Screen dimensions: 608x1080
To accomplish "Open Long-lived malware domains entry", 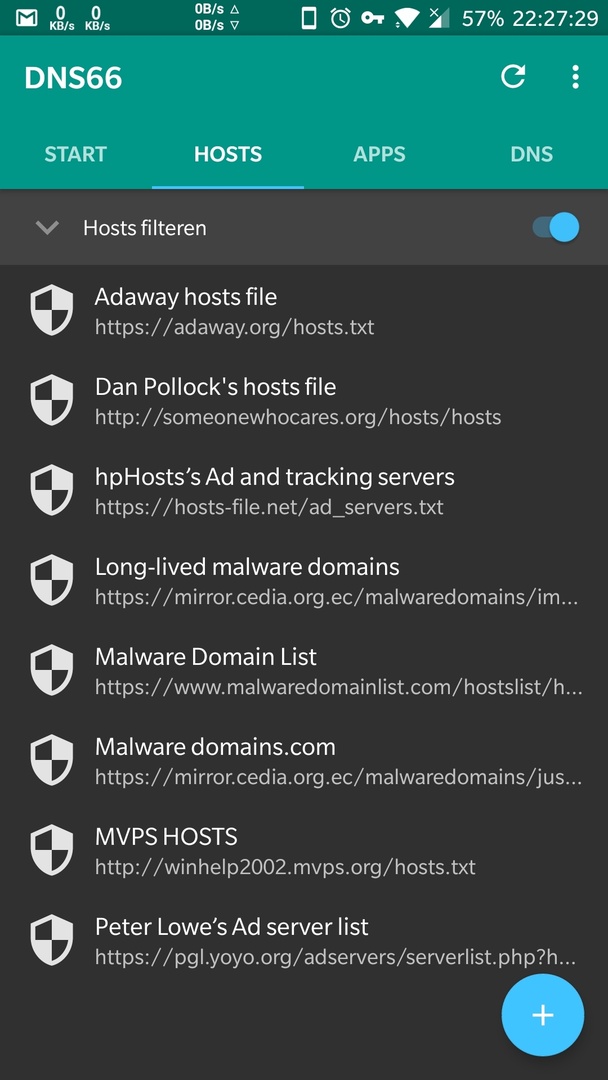I will tap(304, 581).
